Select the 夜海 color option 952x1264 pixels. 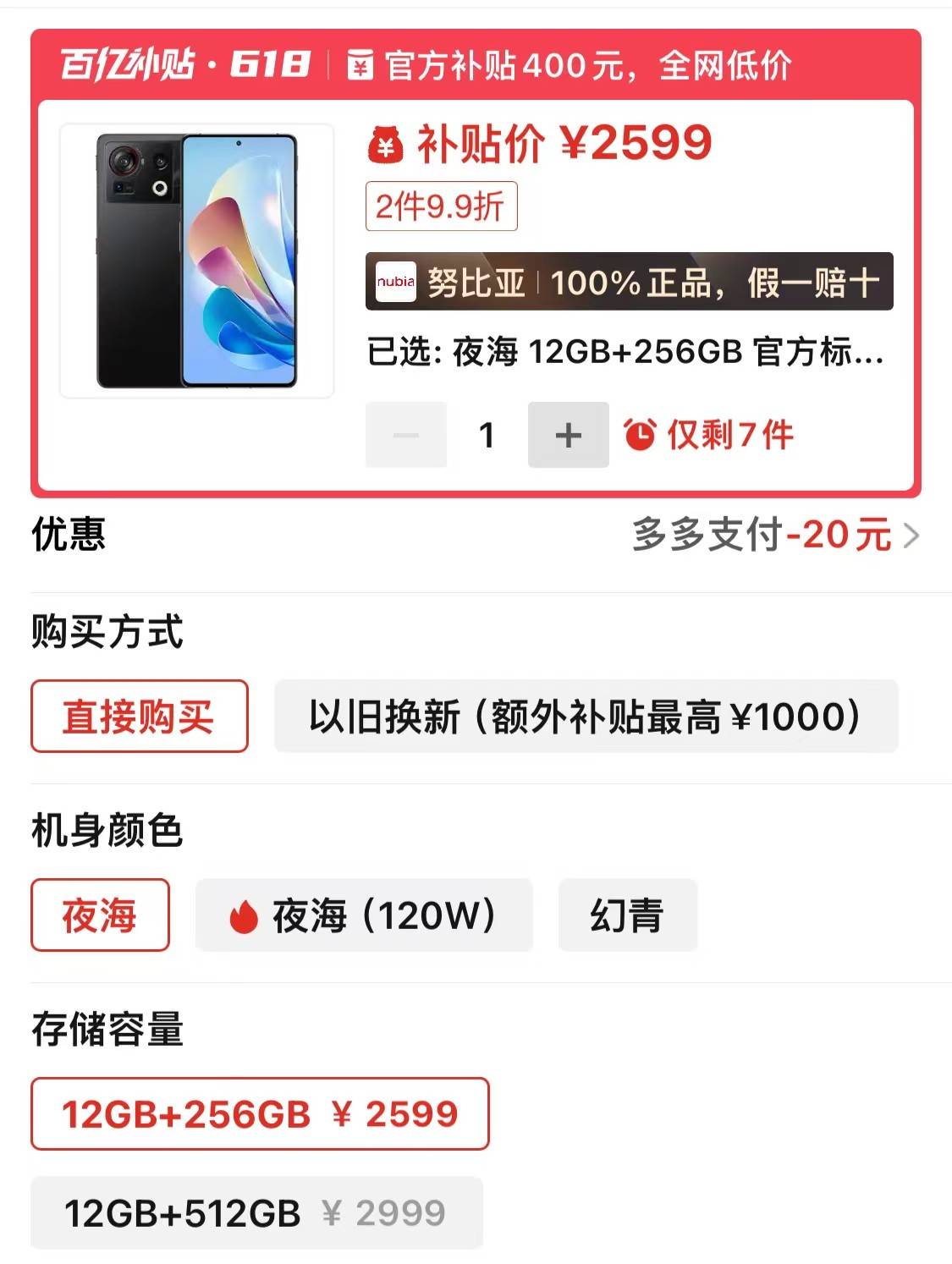100,915
